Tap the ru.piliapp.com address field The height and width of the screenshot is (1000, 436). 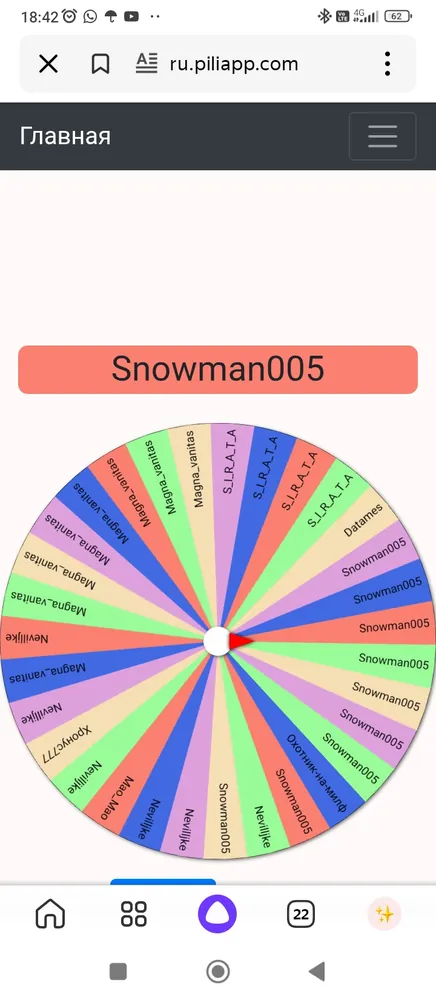234,64
